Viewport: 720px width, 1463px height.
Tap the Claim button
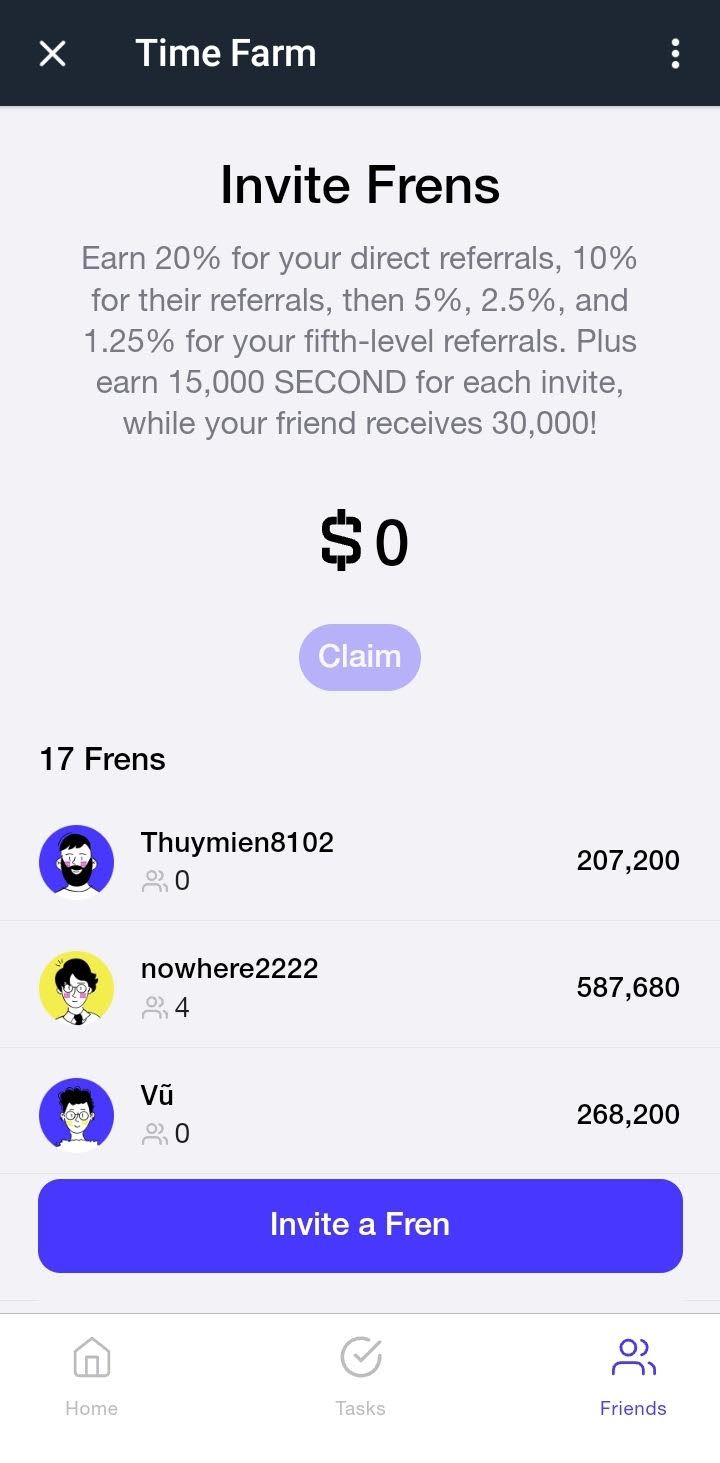pos(360,657)
